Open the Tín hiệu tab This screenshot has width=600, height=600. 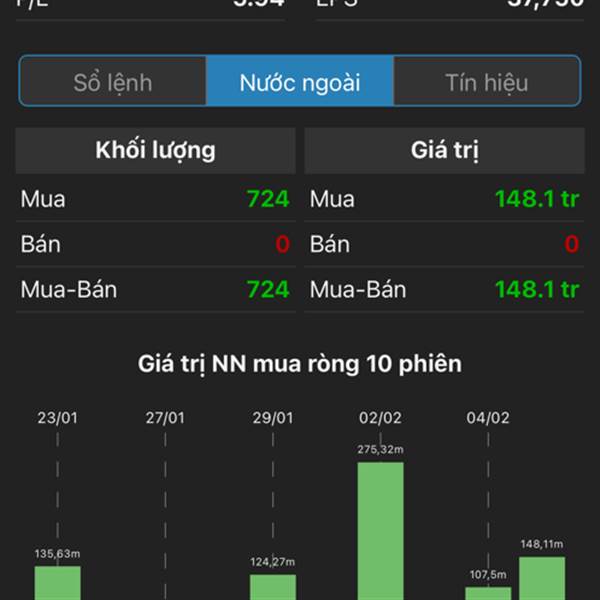point(486,82)
